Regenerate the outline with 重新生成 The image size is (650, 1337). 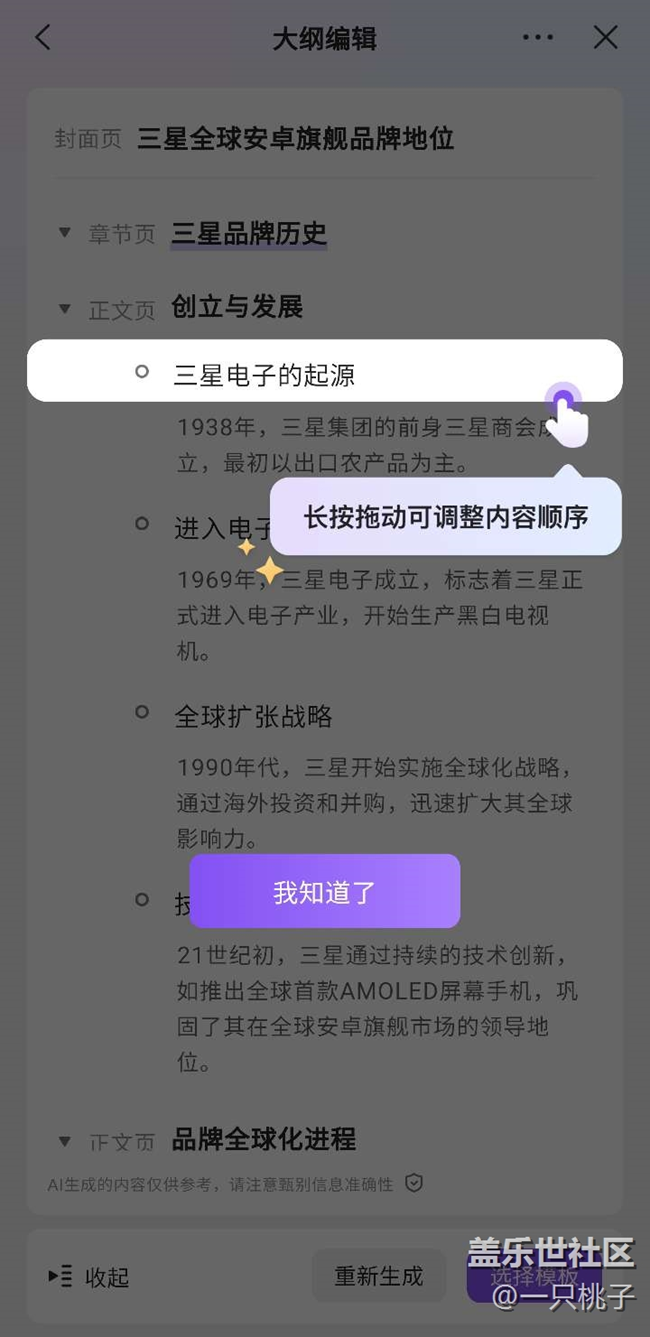point(378,1277)
